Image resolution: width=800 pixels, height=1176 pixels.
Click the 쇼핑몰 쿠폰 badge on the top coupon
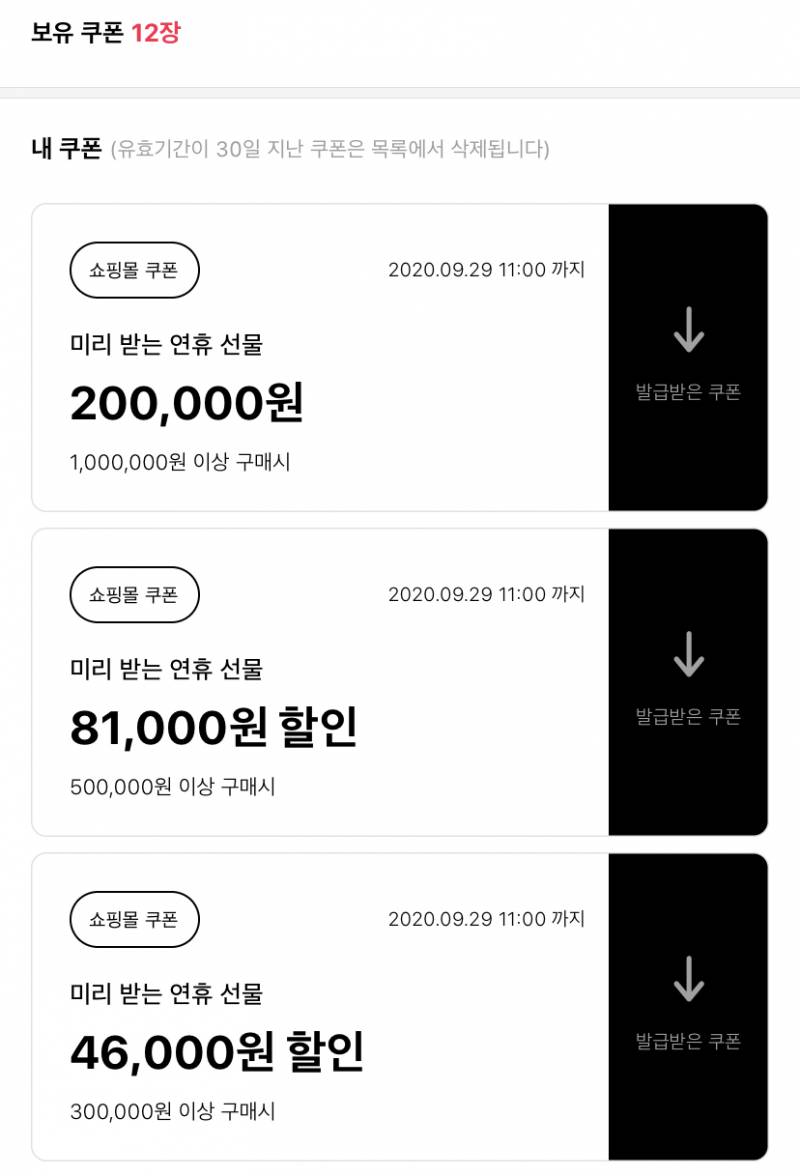[x=135, y=269]
